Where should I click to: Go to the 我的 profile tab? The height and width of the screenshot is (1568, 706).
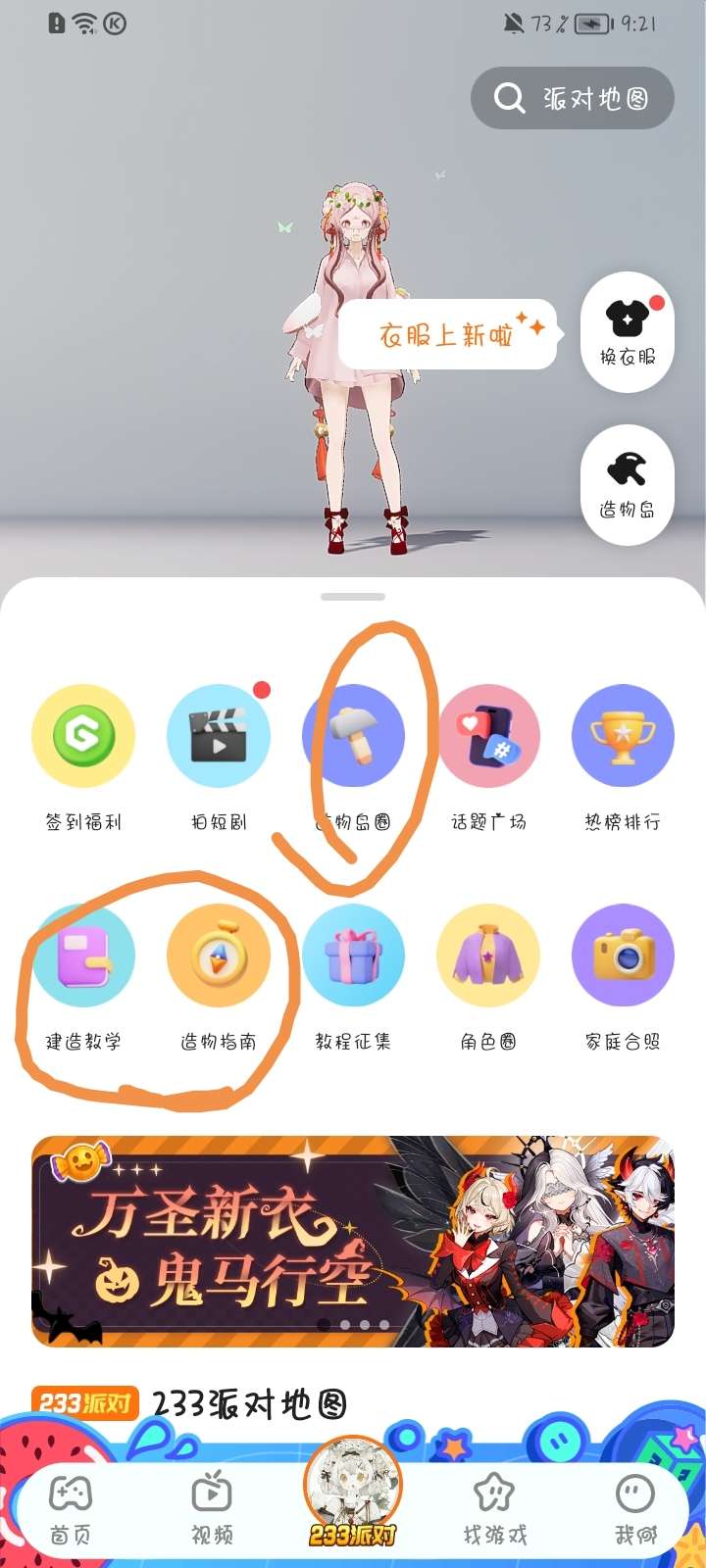point(635,1509)
